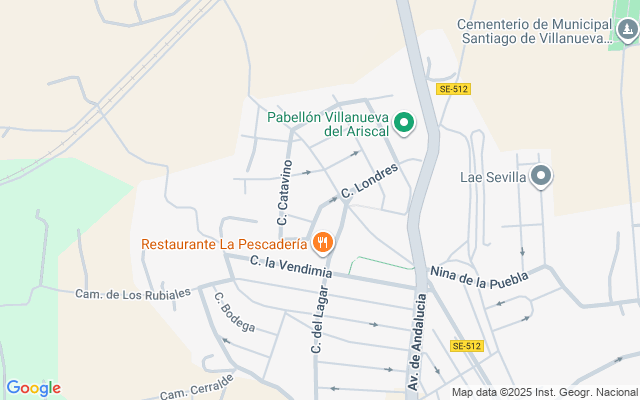This screenshot has height=400, width=640.
Task: Open the Restaurante La Pescadería marker
Action: pyautogui.click(x=322, y=242)
